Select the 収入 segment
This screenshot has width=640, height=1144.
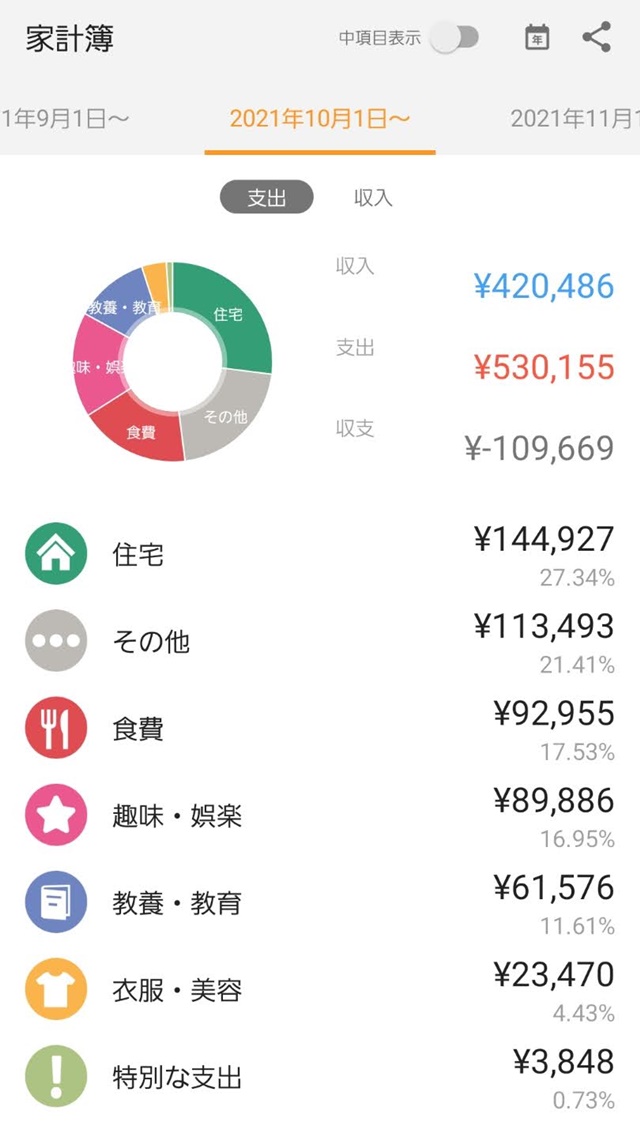373,198
